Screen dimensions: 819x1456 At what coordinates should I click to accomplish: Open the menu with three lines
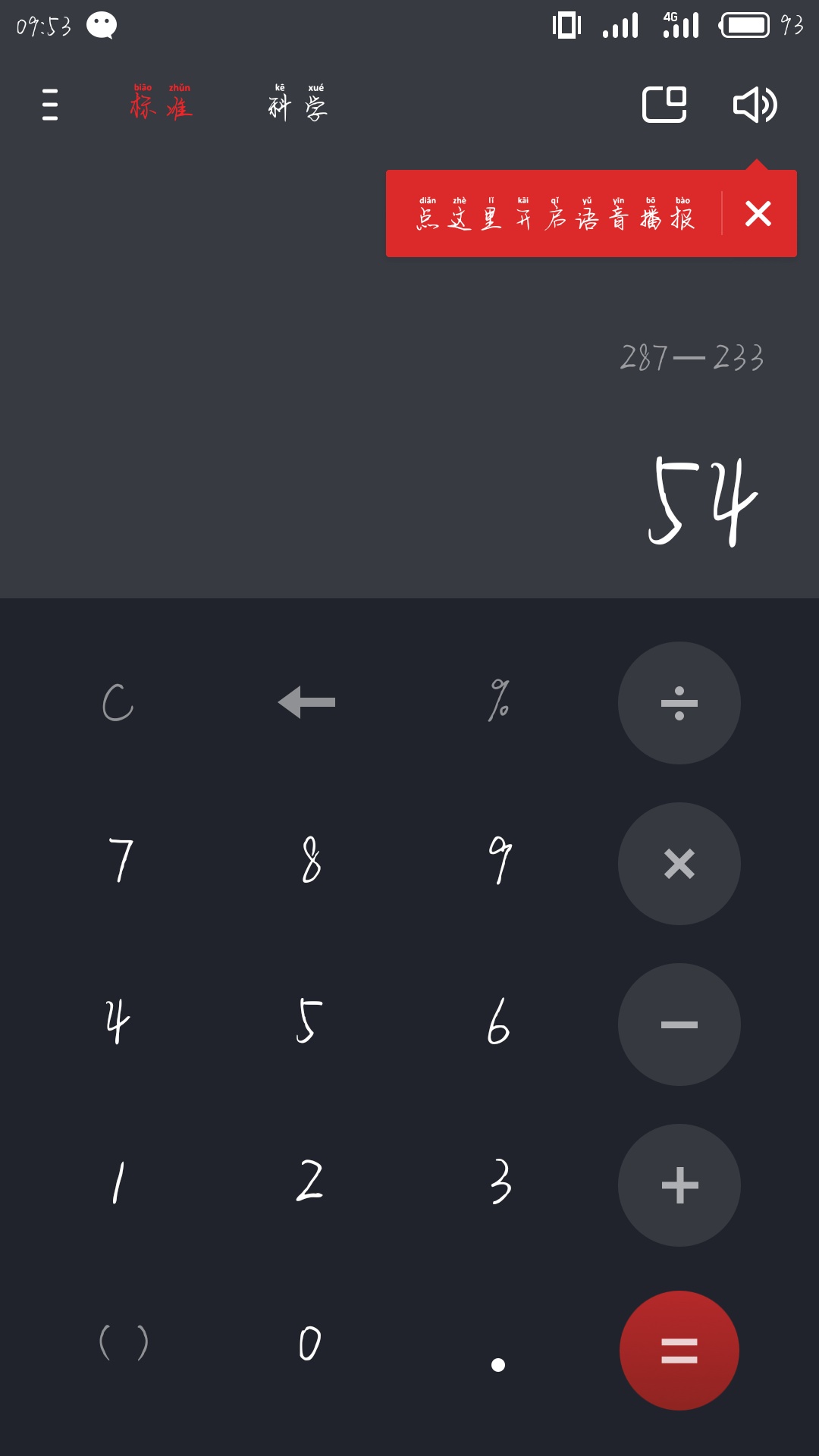click(x=50, y=105)
